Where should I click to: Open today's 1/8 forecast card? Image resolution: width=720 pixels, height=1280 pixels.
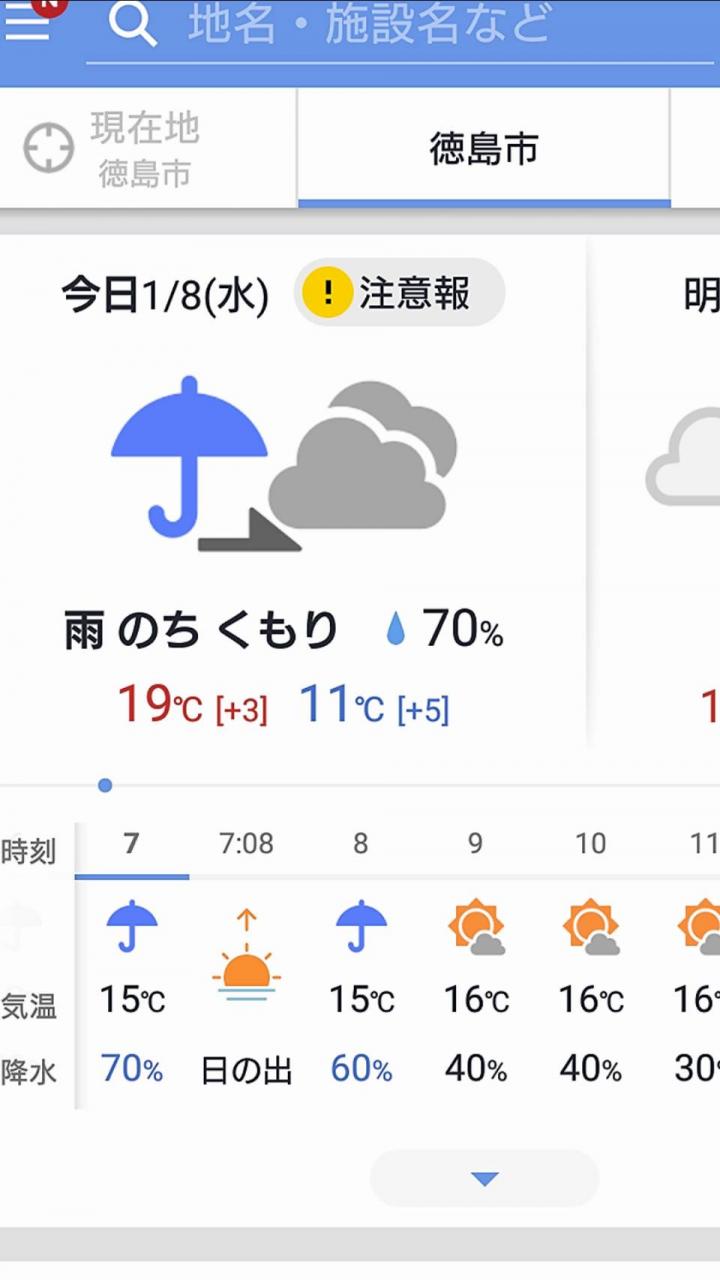(292, 490)
